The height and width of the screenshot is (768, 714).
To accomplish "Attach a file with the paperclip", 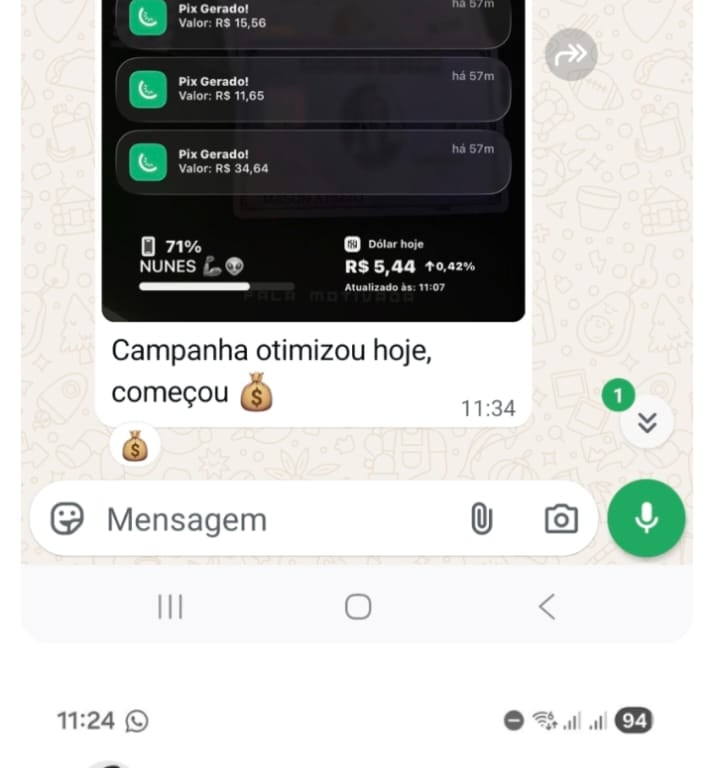I will click(482, 519).
